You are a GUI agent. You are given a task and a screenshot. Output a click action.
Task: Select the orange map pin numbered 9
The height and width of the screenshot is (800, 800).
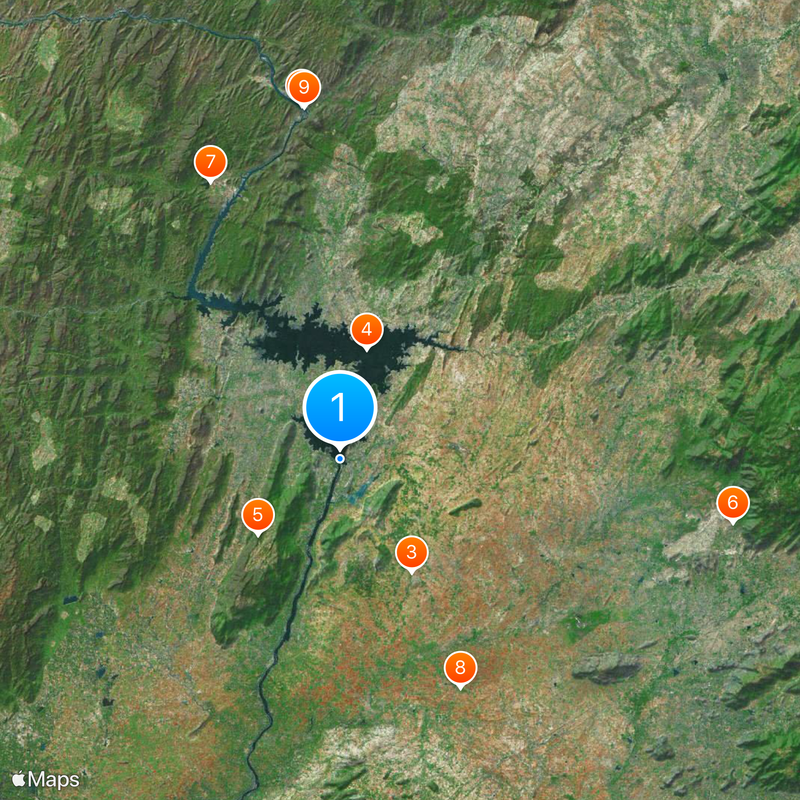click(x=304, y=87)
